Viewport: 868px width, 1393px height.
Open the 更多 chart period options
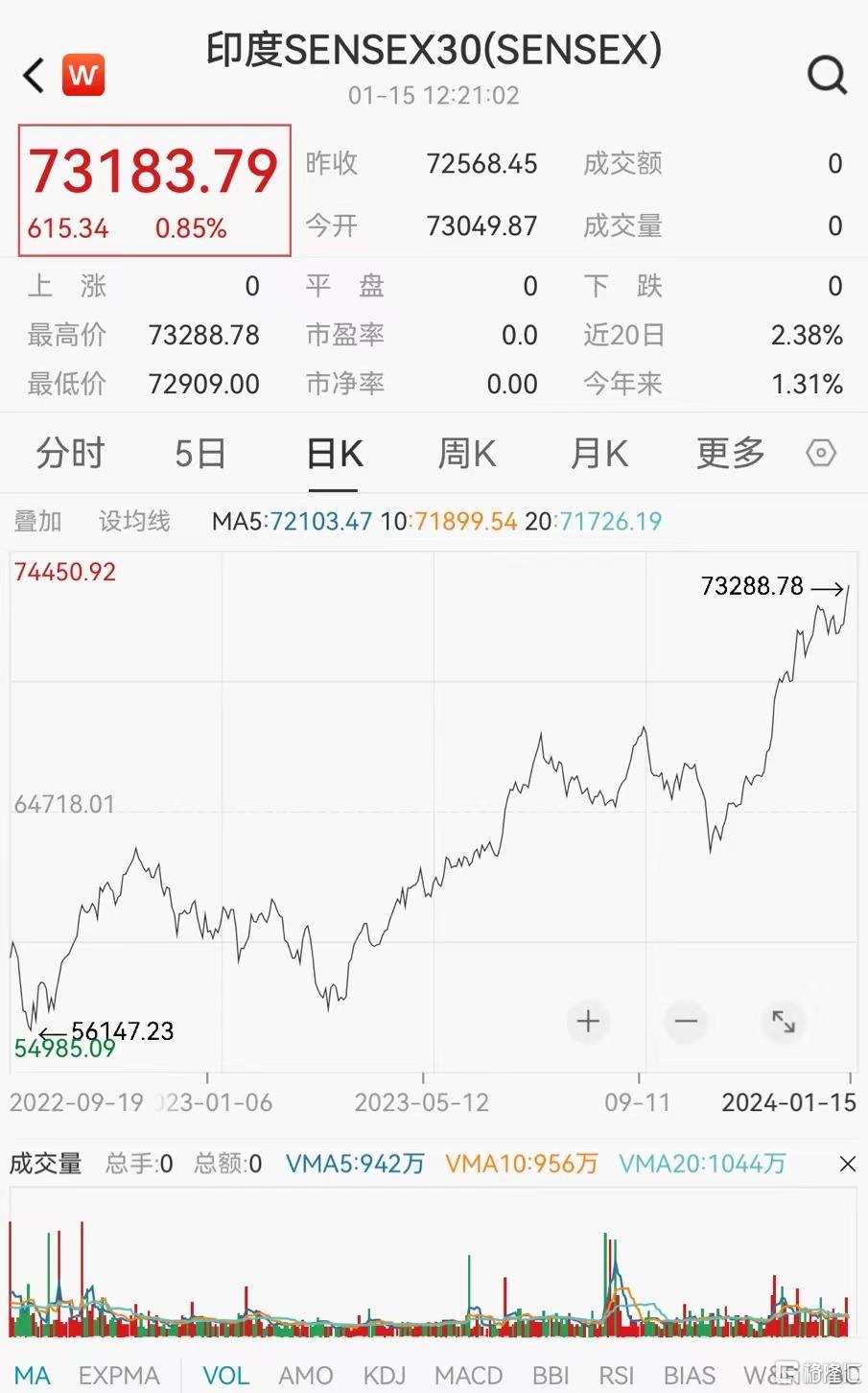pos(731,453)
